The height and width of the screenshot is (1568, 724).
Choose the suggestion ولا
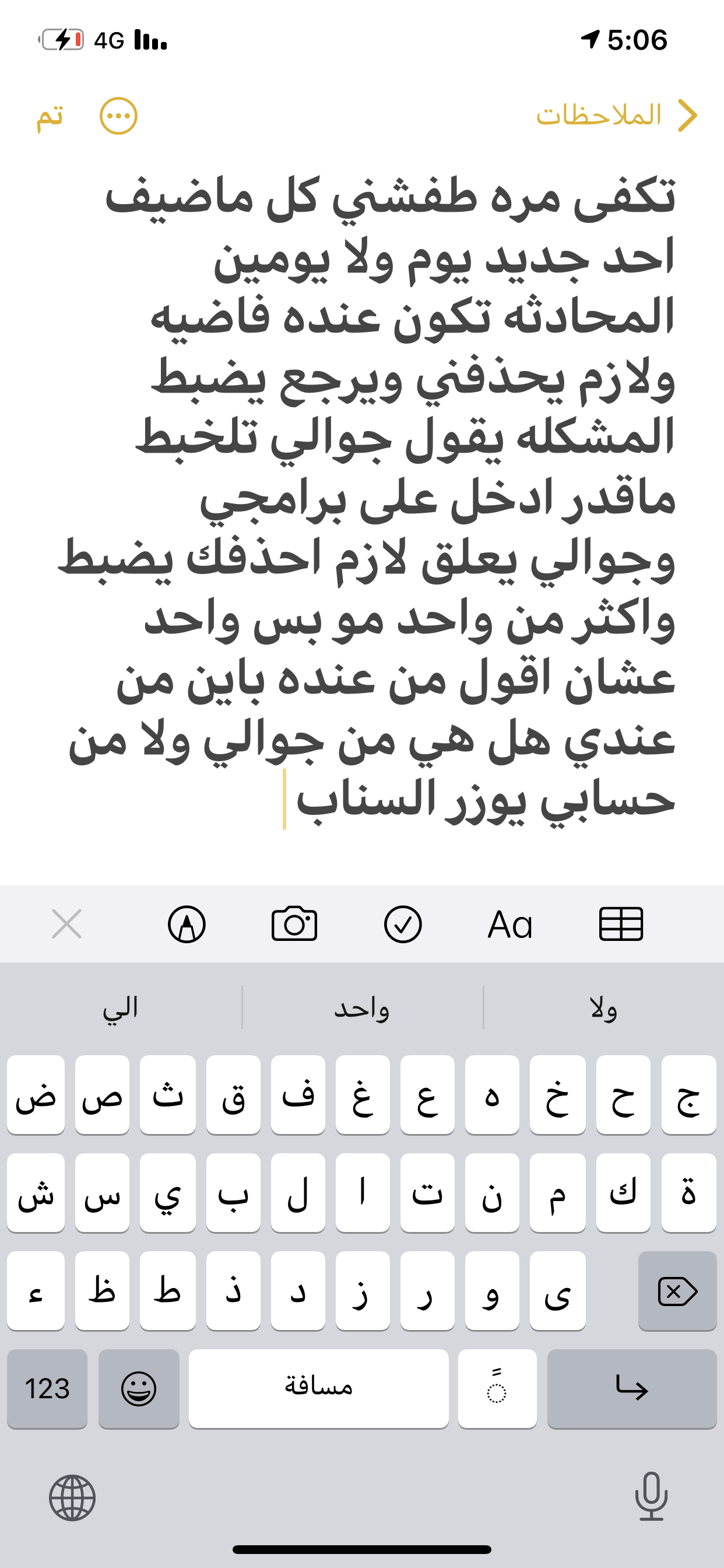click(603, 1009)
